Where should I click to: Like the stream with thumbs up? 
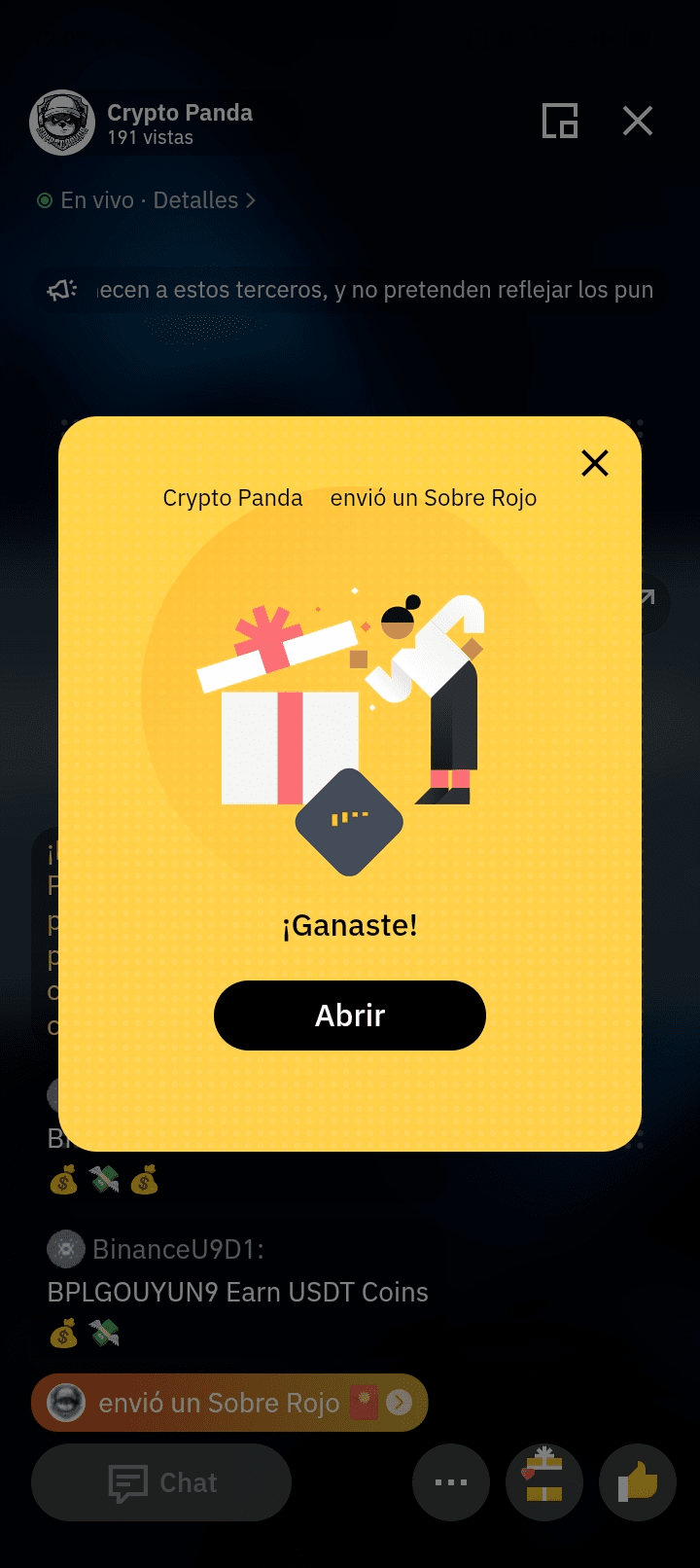tap(638, 1482)
